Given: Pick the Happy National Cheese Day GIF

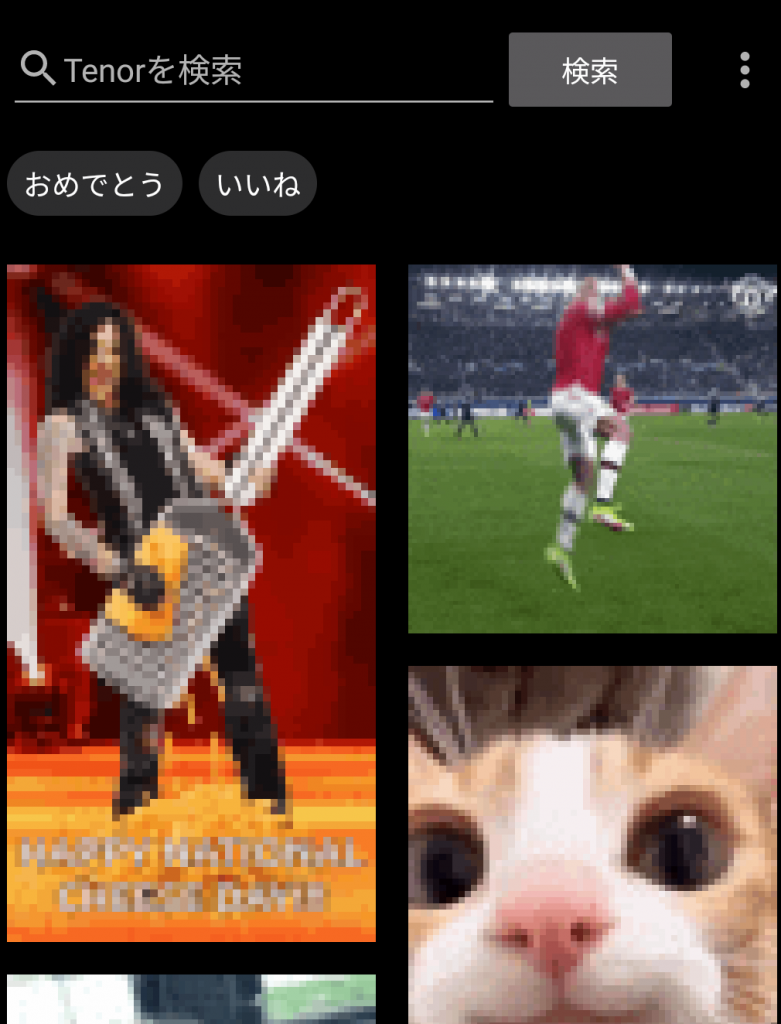Looking at the screenshot, I should coord(191,602).
